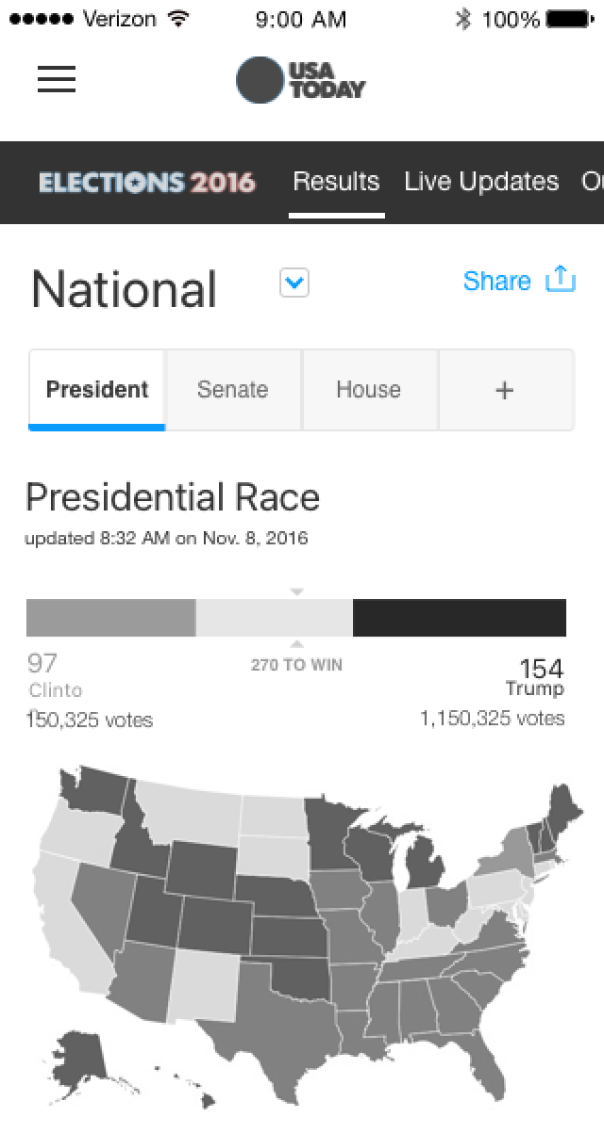The height and width of the screenshot is (1140, 604).
Task: Open the hamburger menu
Action: (57, 79)
